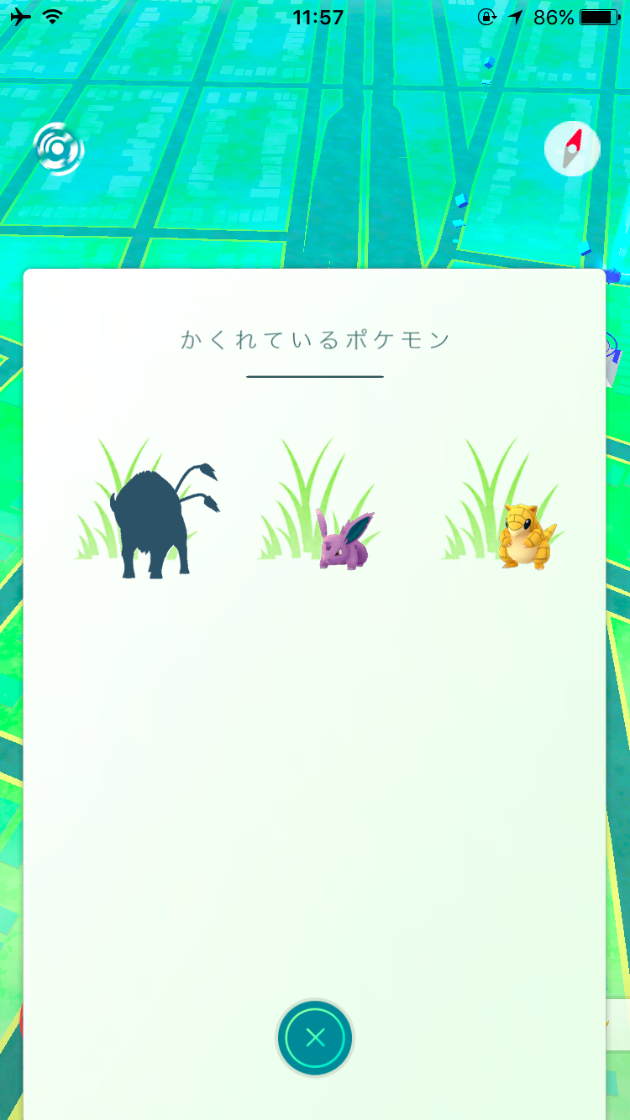
Task: Select the yellow Sandshrew in grass
Action: tap(524, 537)
